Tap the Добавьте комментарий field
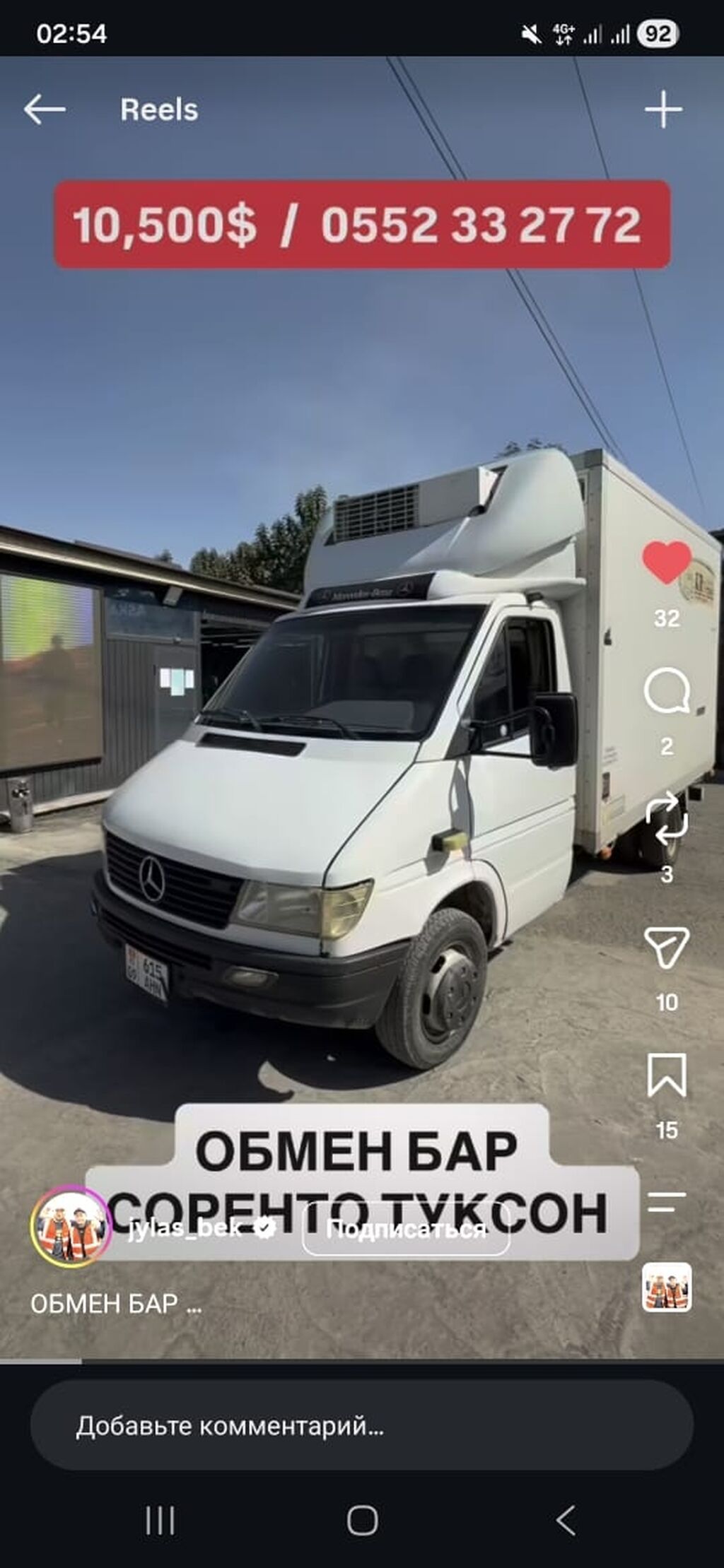Viewport: 724px width, 1568px height. [362, 1426]
